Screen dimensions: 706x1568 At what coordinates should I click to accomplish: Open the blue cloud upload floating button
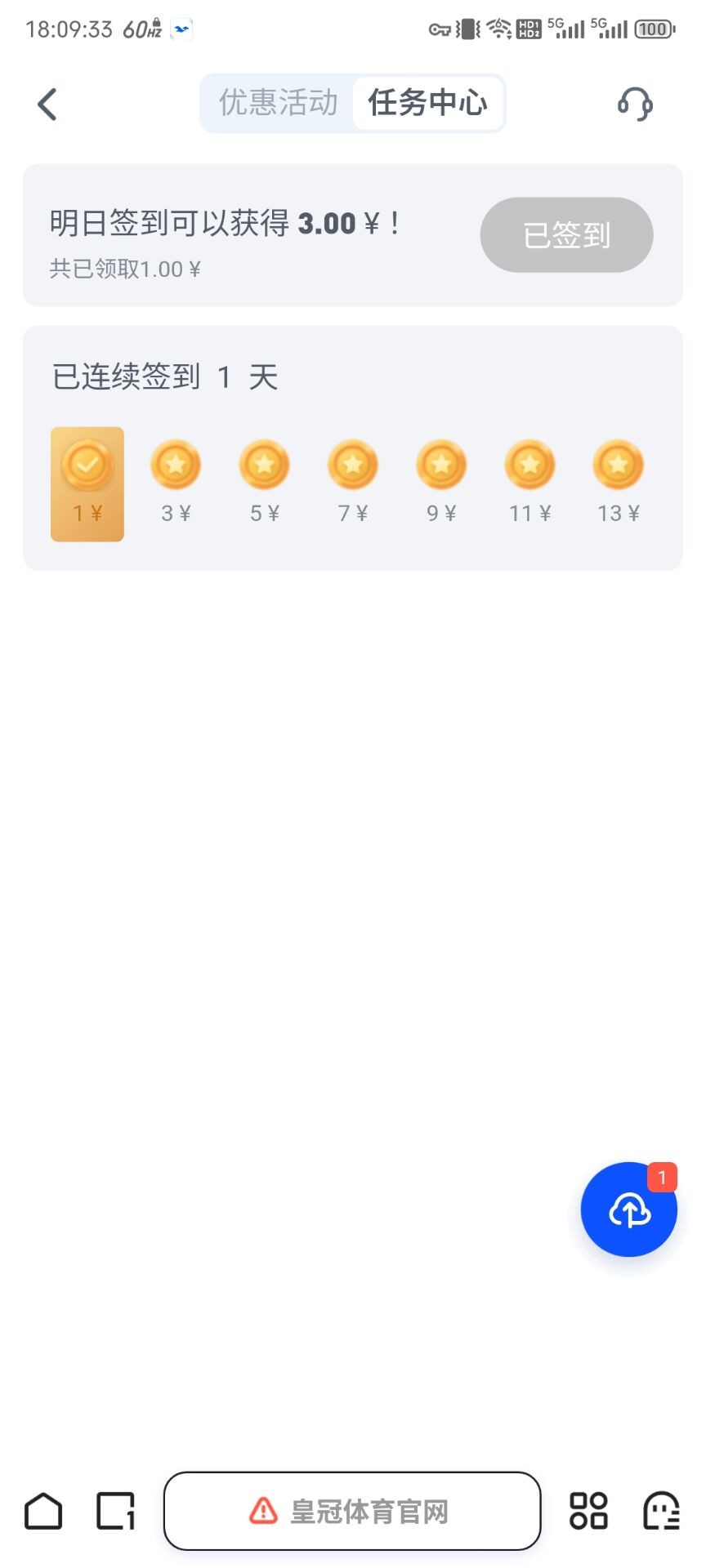click(628, 1209)
